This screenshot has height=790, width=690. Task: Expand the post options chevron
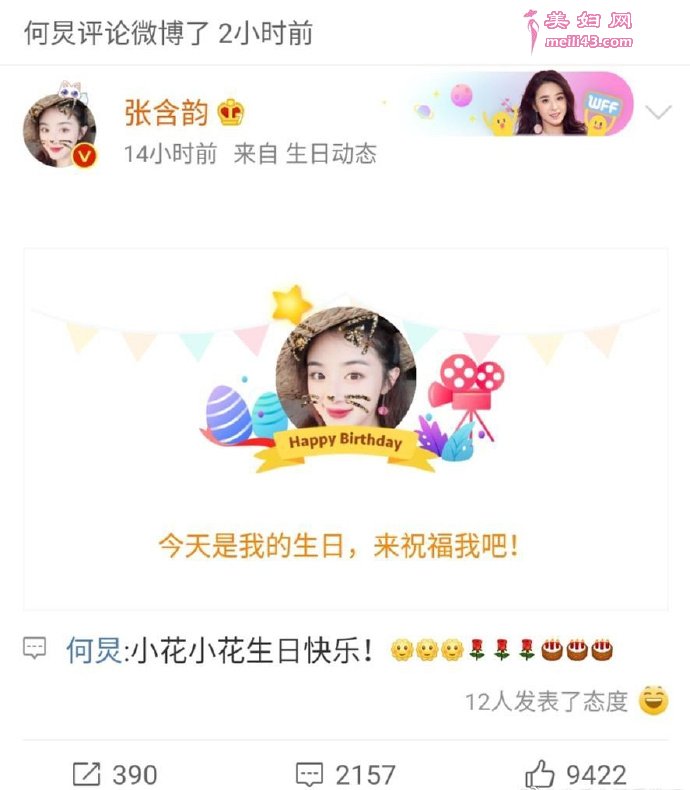(658, 112)
